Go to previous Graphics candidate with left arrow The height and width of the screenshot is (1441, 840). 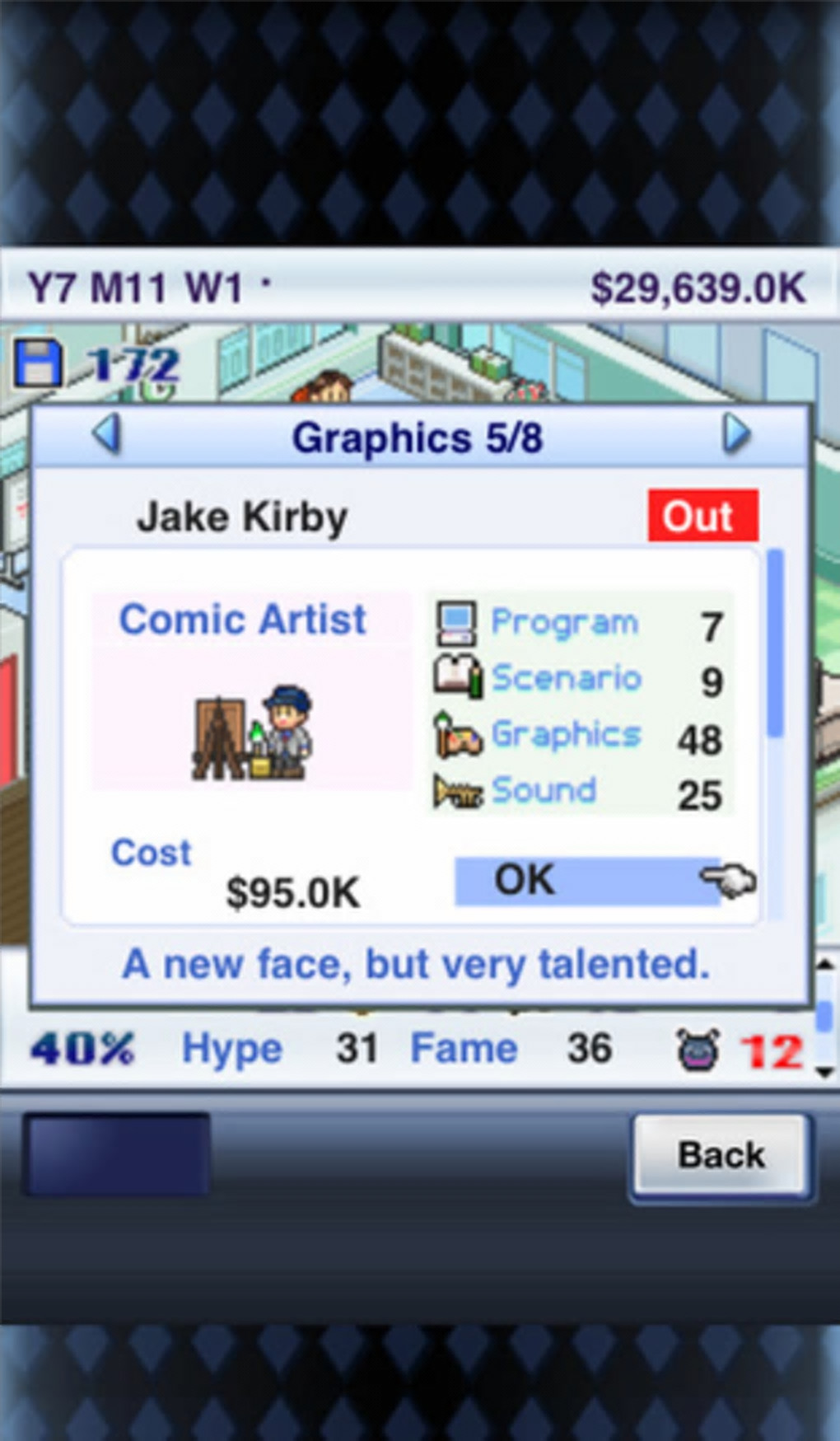[x=107, y=434]
